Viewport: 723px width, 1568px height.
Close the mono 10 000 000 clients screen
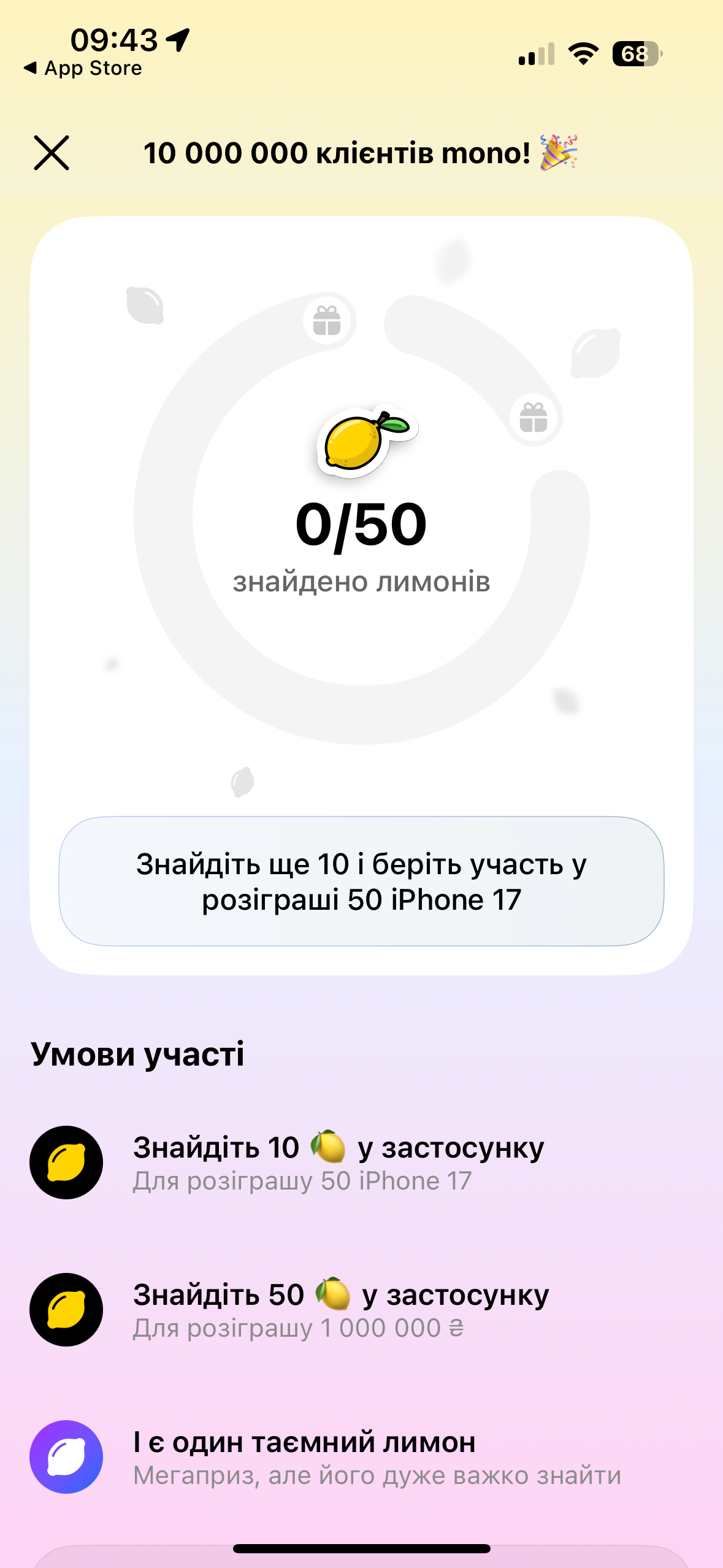coord(52,153)
